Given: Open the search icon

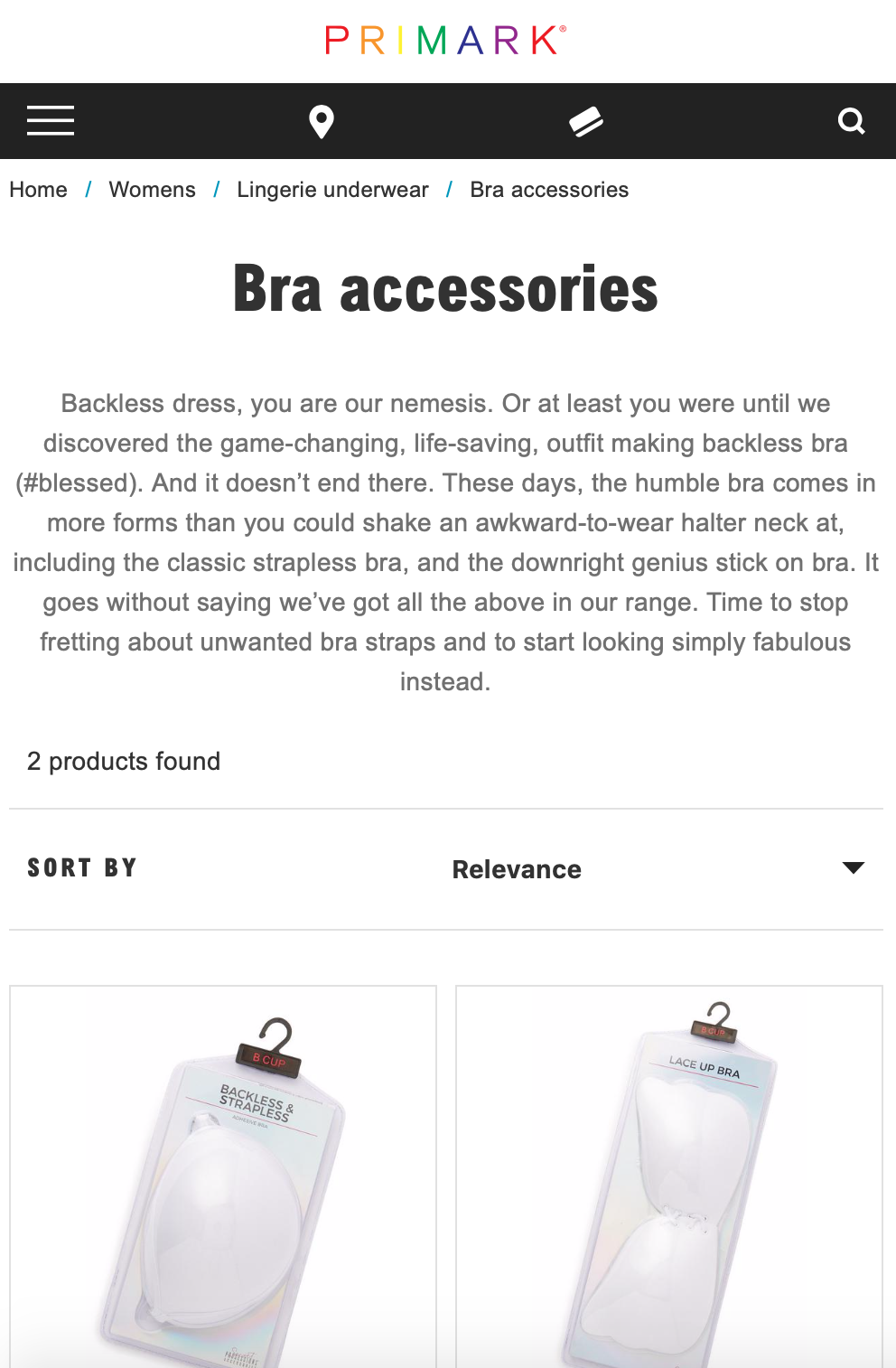Looking at the screenshot, I should [x=851, y=121].
